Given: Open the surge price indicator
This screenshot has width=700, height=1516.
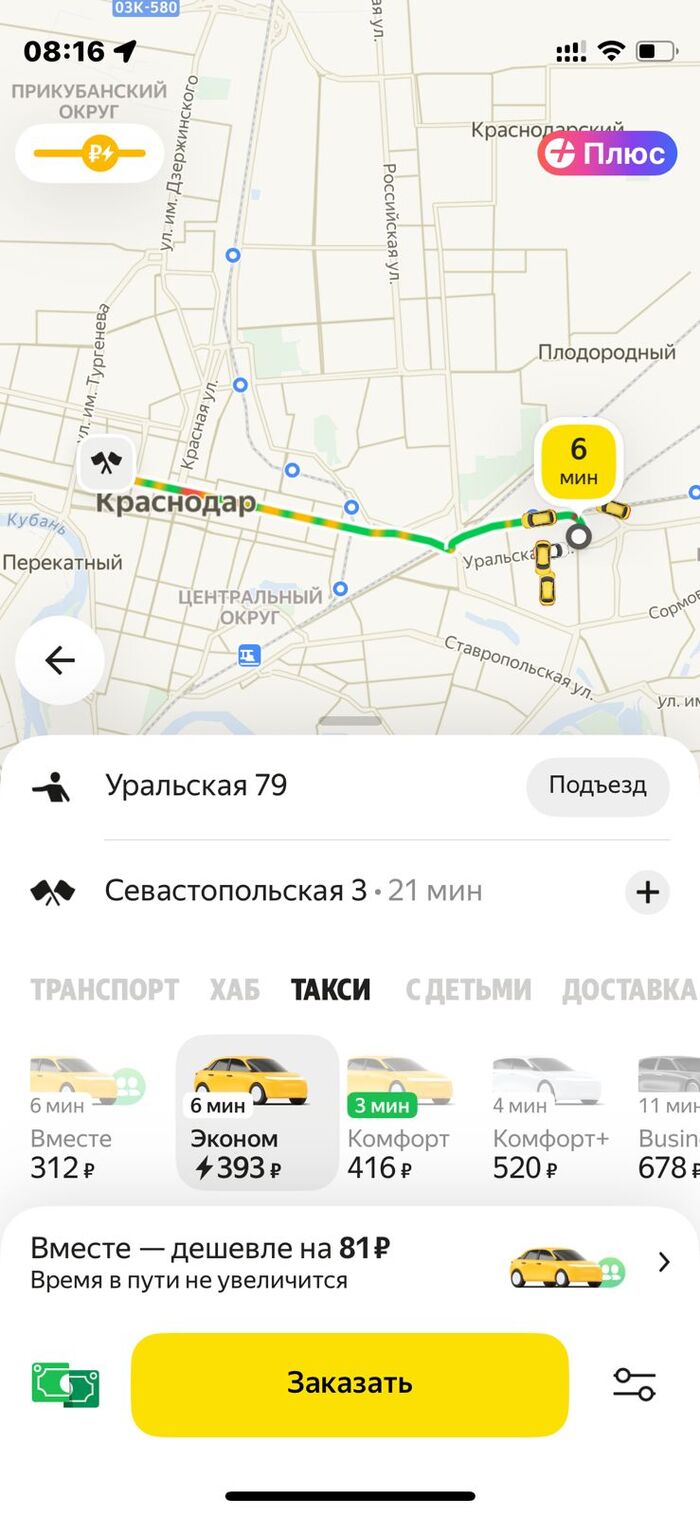Looking at the screenshot, I should pyautogui.click(x=90, y=153).
